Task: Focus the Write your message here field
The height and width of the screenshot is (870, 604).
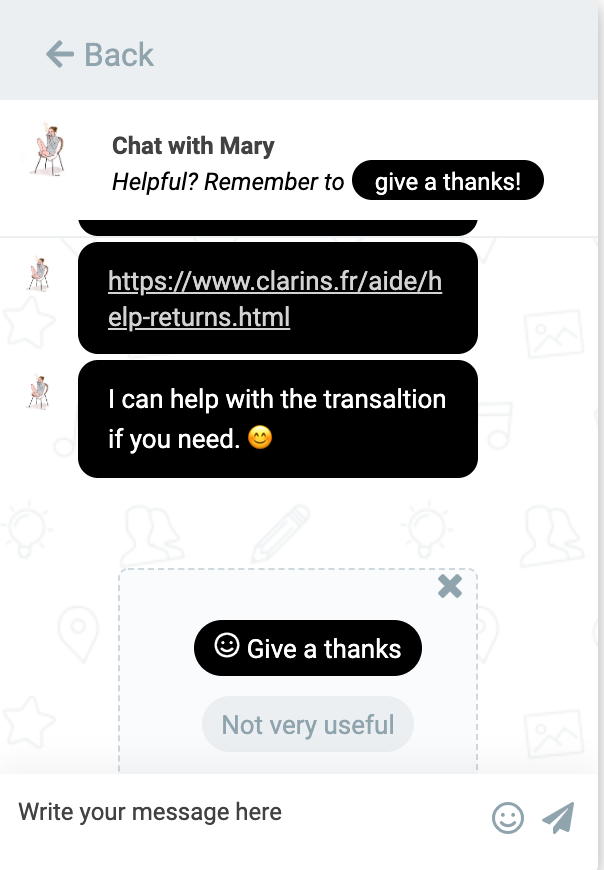Action: coord(240,812)
